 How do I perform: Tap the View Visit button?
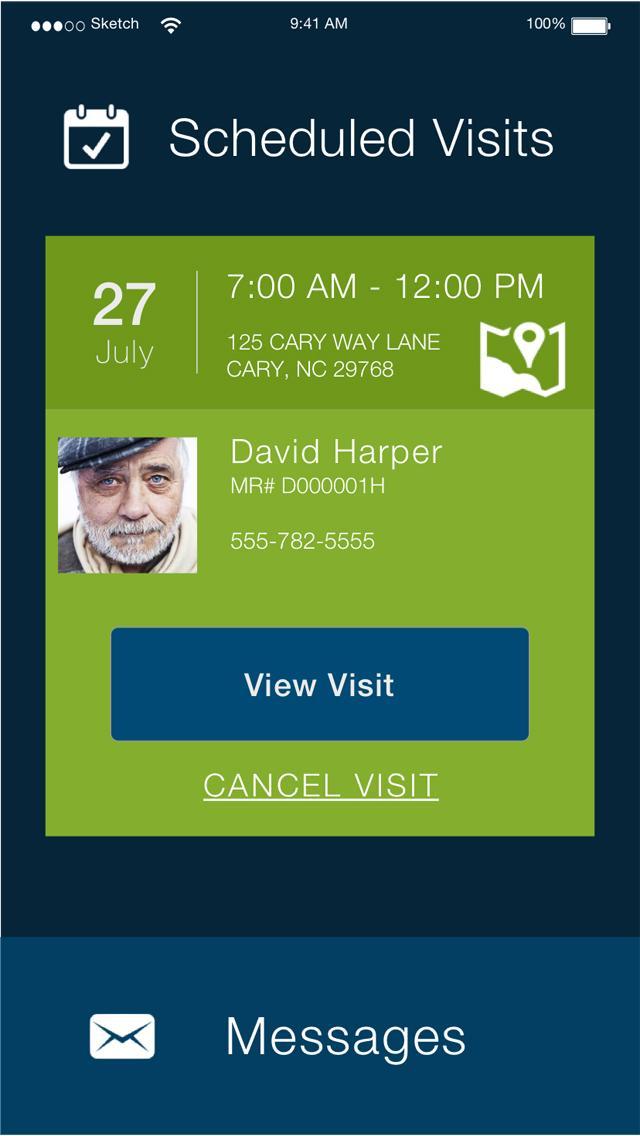click(x=320, y=685)
